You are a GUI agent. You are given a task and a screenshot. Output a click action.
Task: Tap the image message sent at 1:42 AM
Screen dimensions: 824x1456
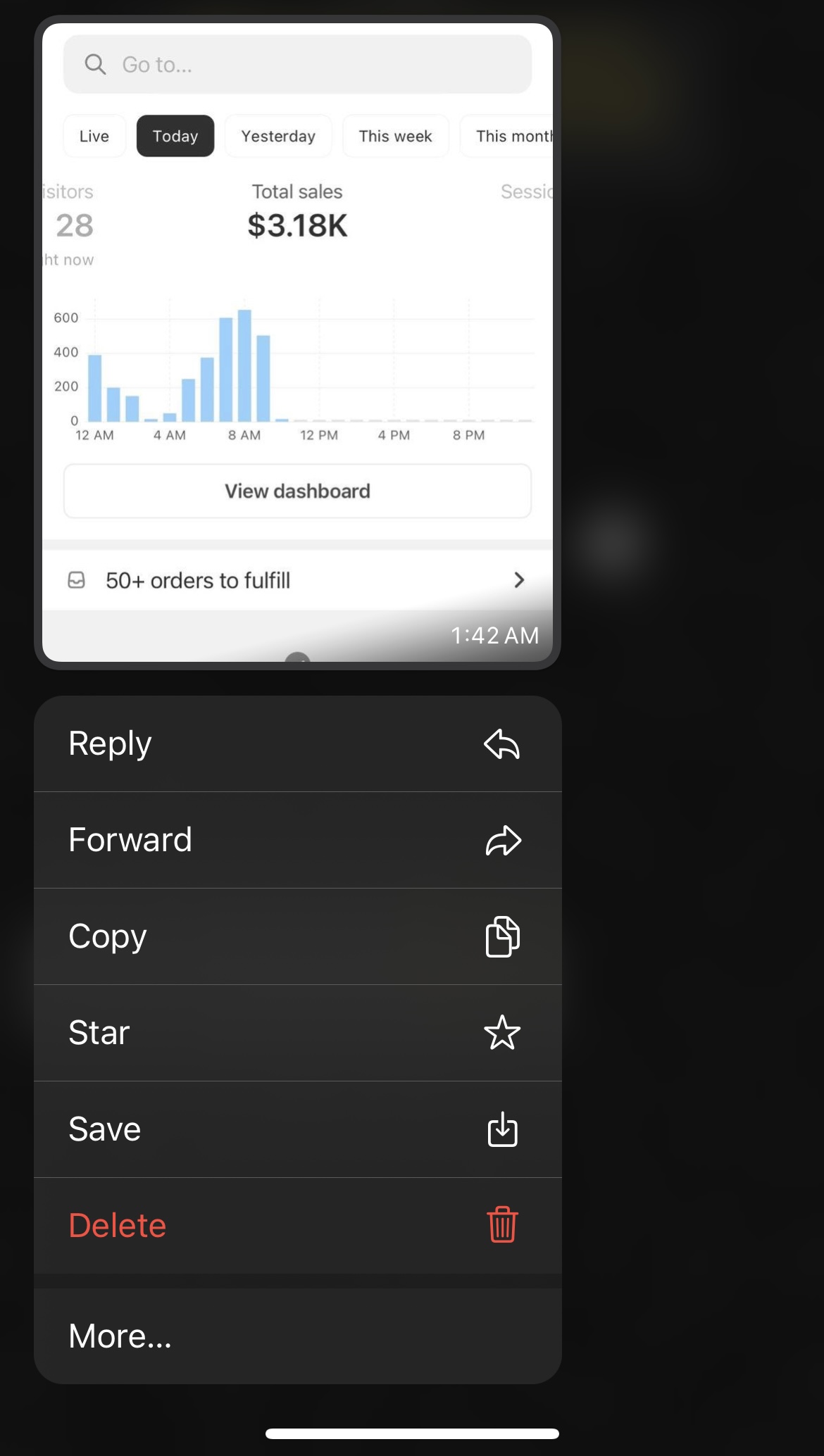pyautogui.click(x=297, y=342)
